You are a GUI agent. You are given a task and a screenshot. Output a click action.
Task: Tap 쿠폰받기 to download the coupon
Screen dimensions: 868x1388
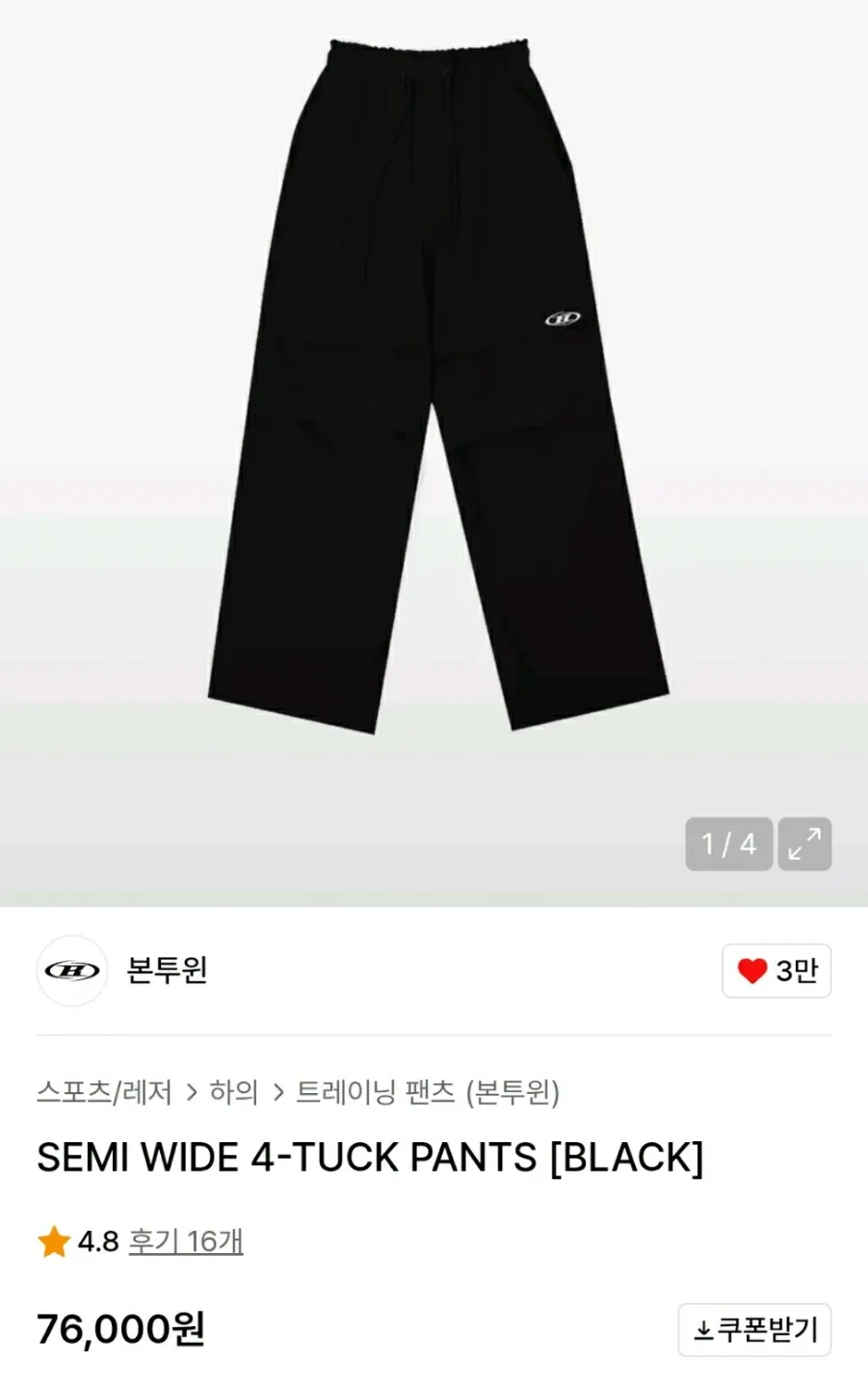coord(754,1330)
